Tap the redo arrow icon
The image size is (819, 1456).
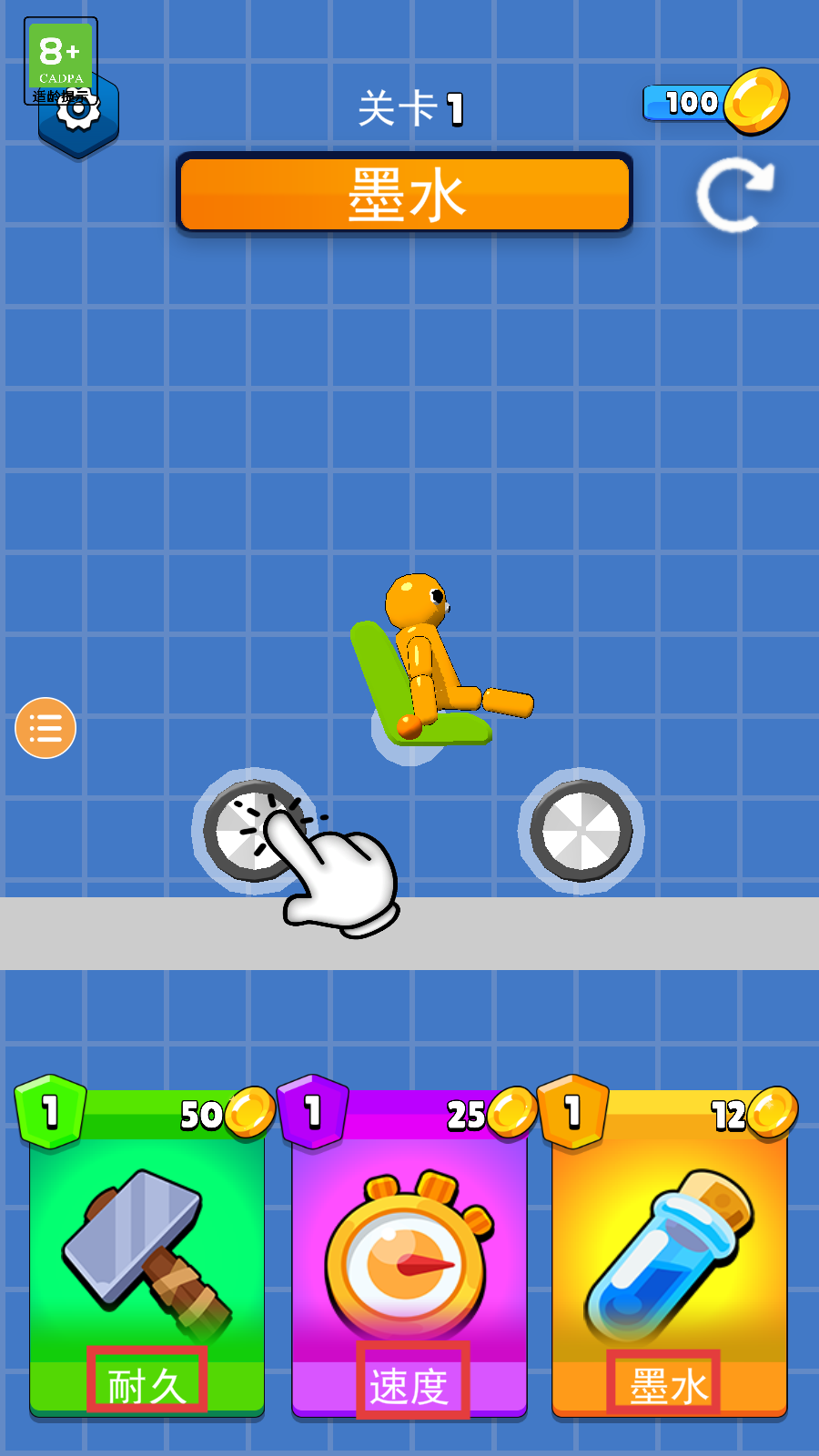point(734,195)
